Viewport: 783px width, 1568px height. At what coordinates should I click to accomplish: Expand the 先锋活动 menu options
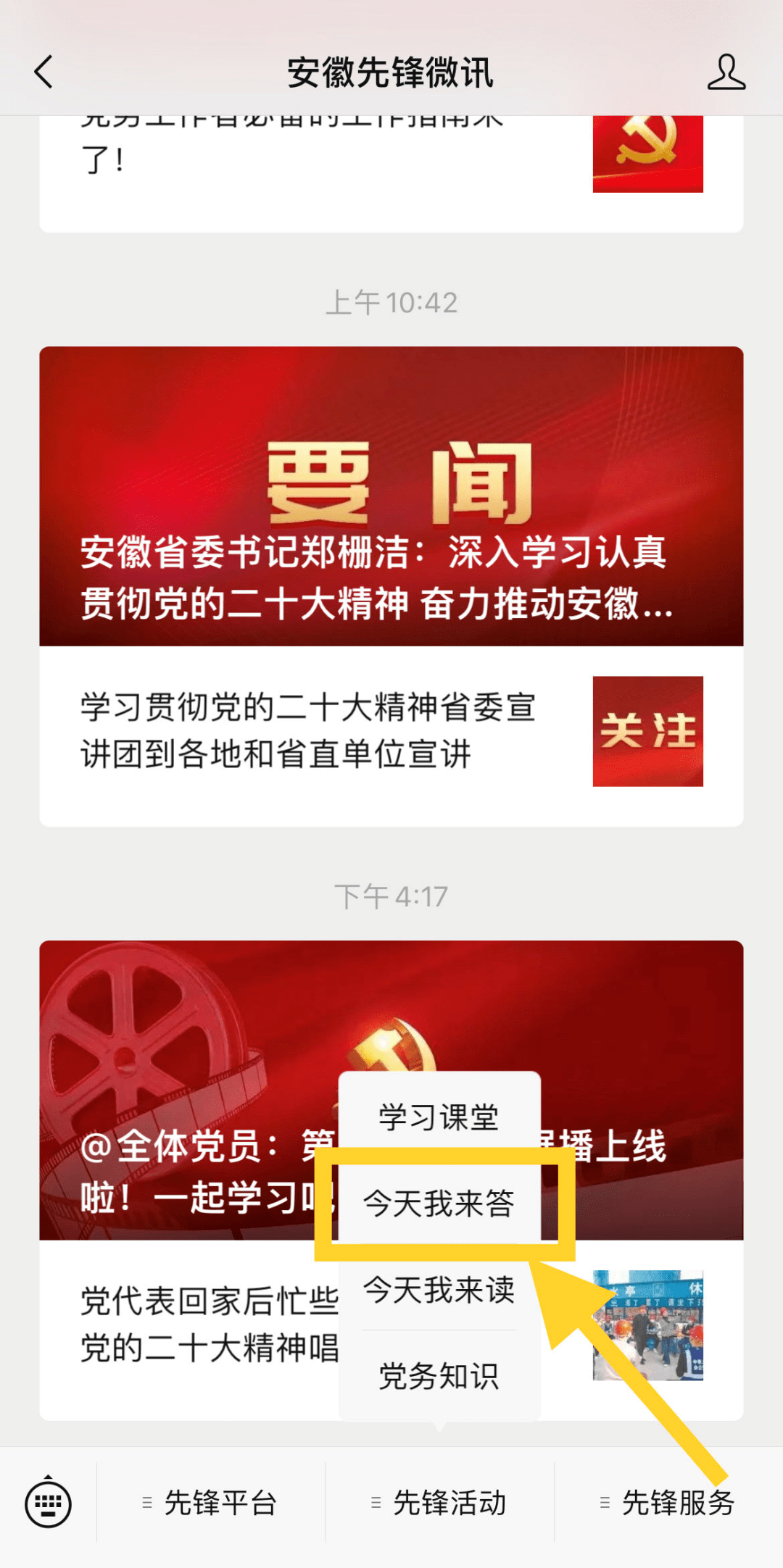[x=451, y=1504]
